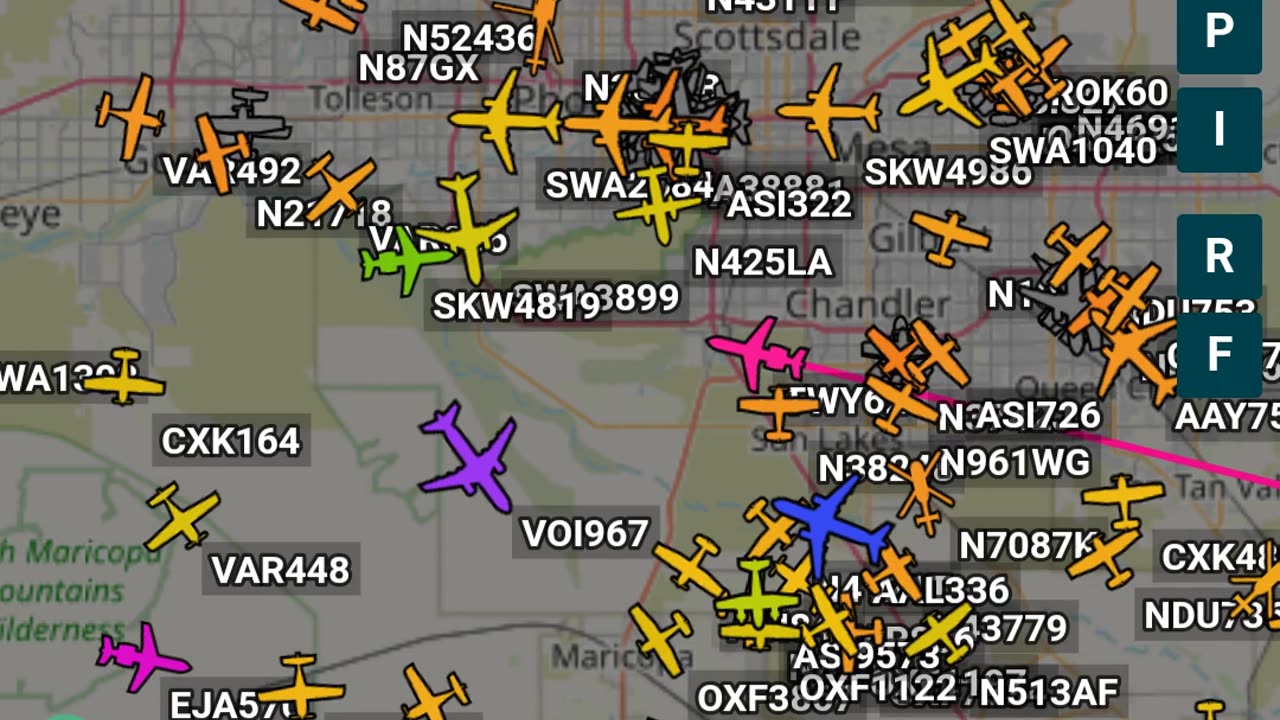
Task: Select the VAR448 aircraft
Action: tap(183, 516)
